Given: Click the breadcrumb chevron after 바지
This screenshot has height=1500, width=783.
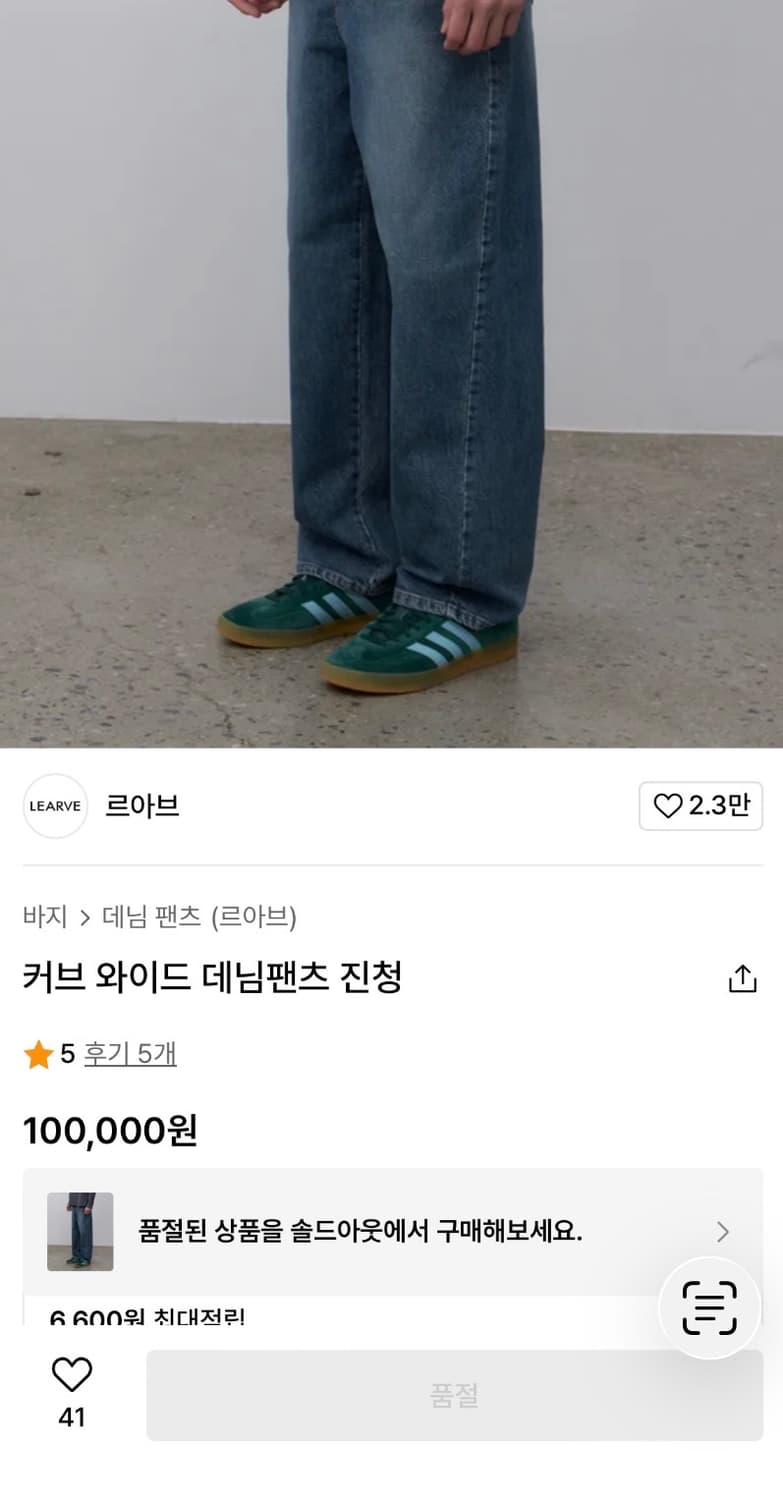Looking at the screenshot, I should tap(85, 916).
